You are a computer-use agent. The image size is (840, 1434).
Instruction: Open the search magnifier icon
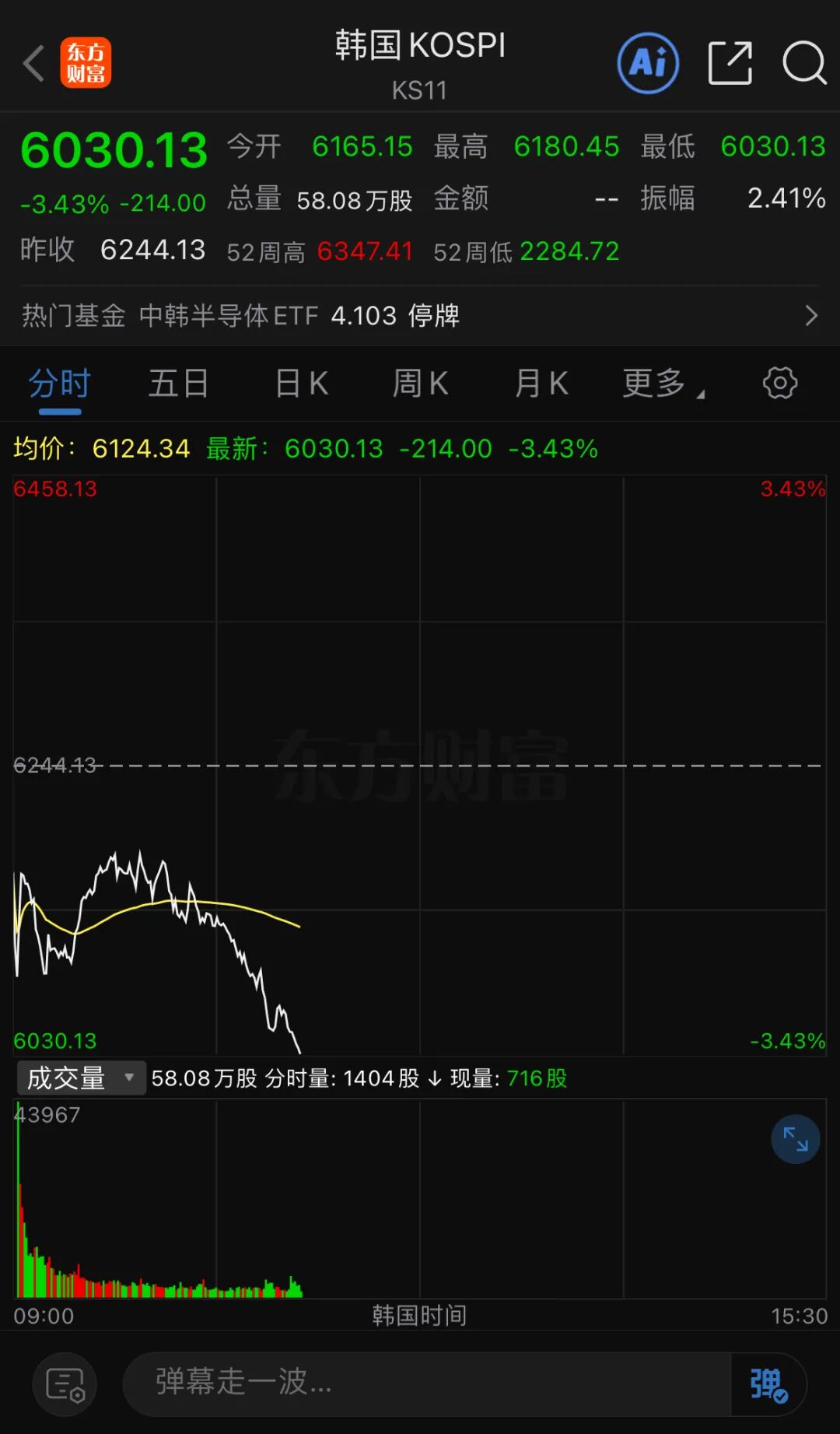click(803, 63)
